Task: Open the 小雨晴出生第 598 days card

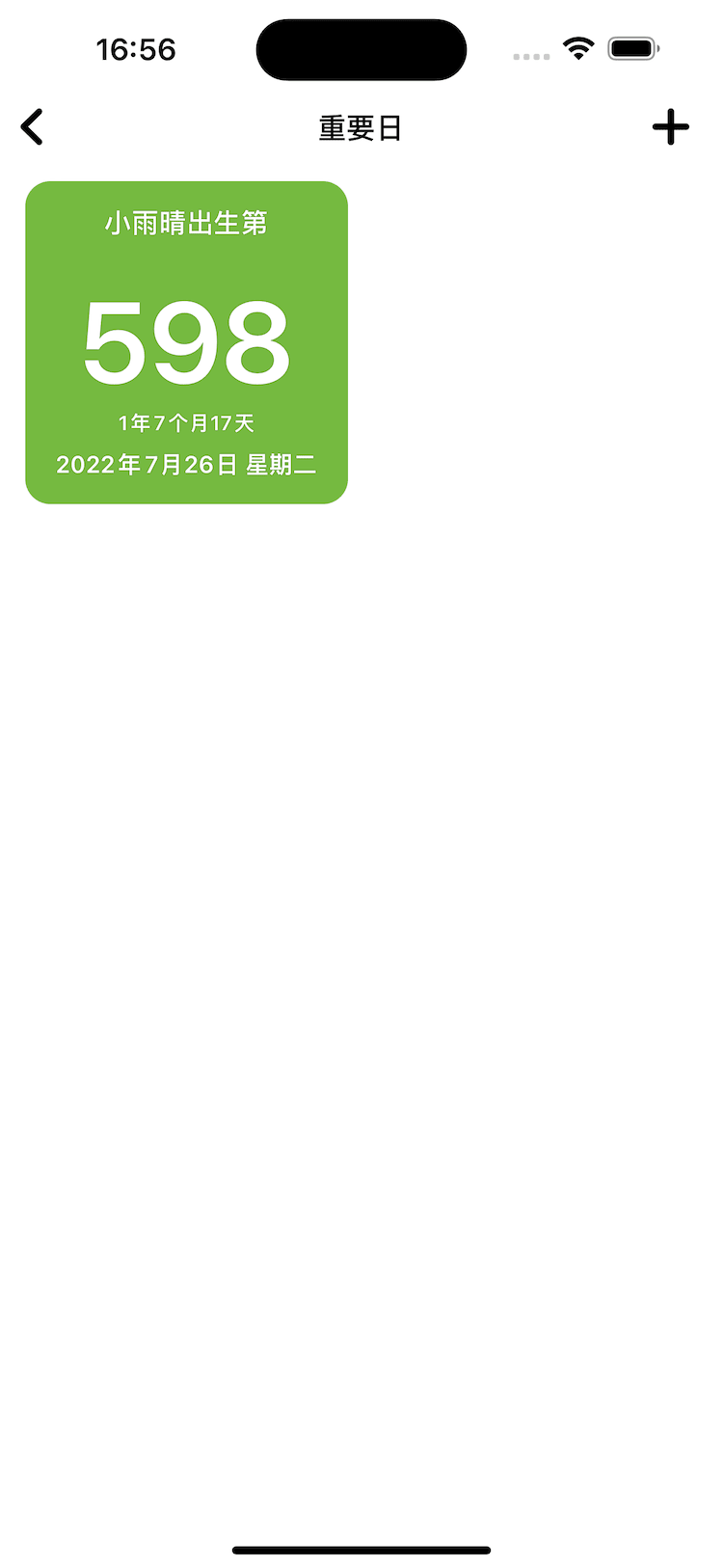Action: (x=186, y=342)
